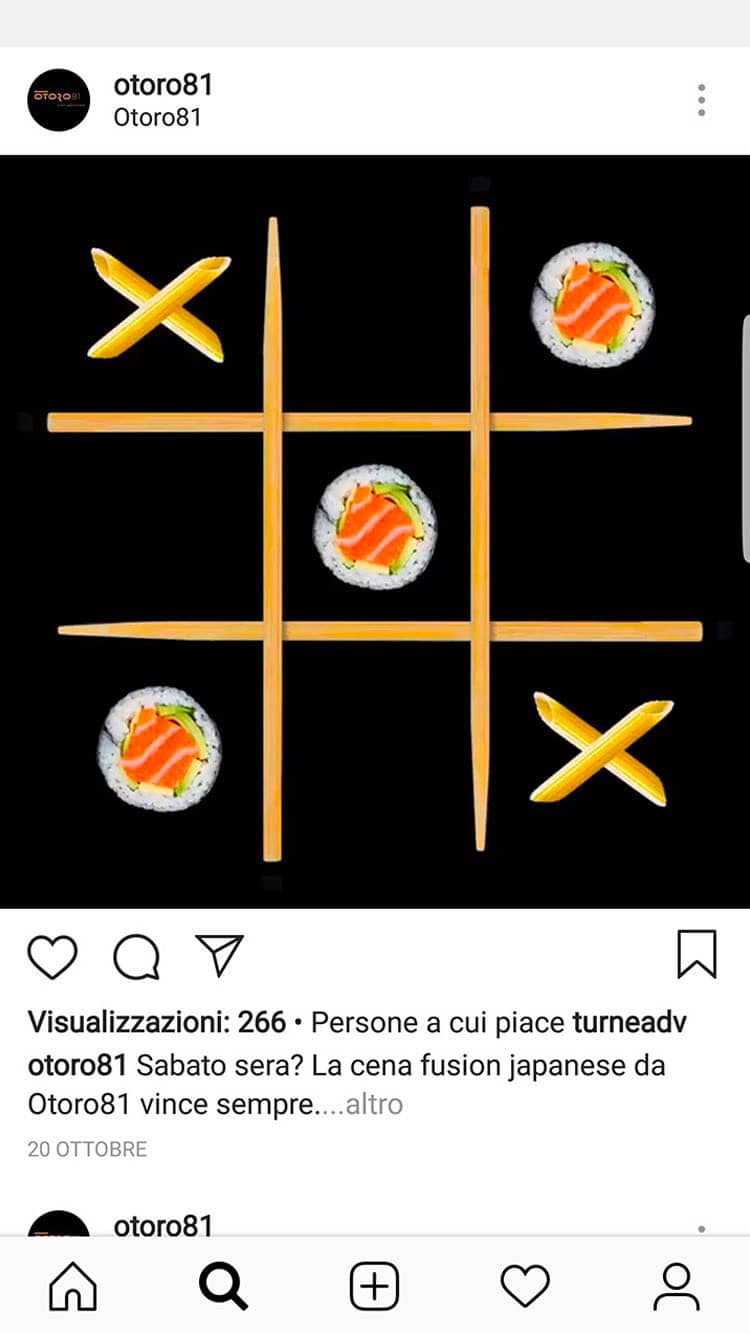Expand the caption with "altro"

click(x=374, y=1104)
